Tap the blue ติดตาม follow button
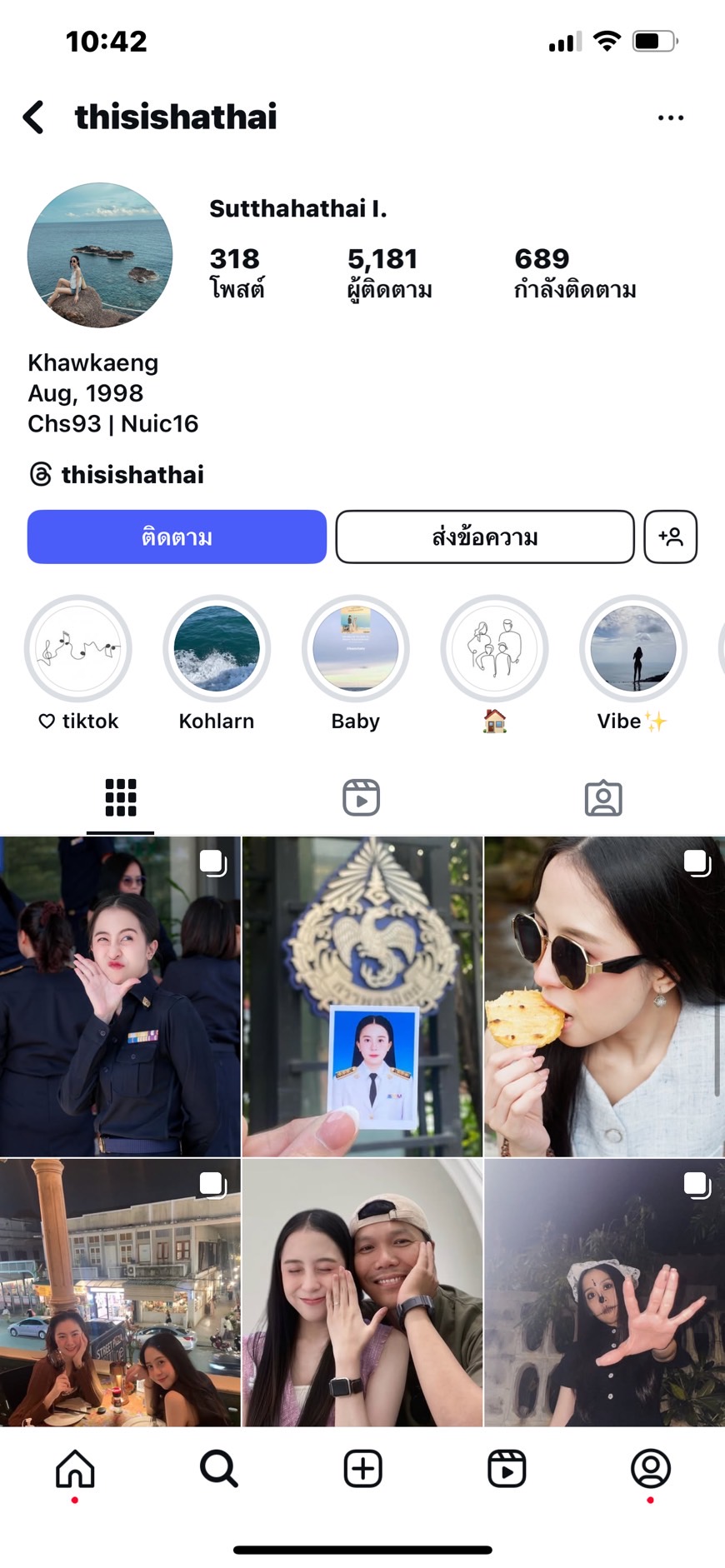 pyautogui.click(x=177, y=537)
